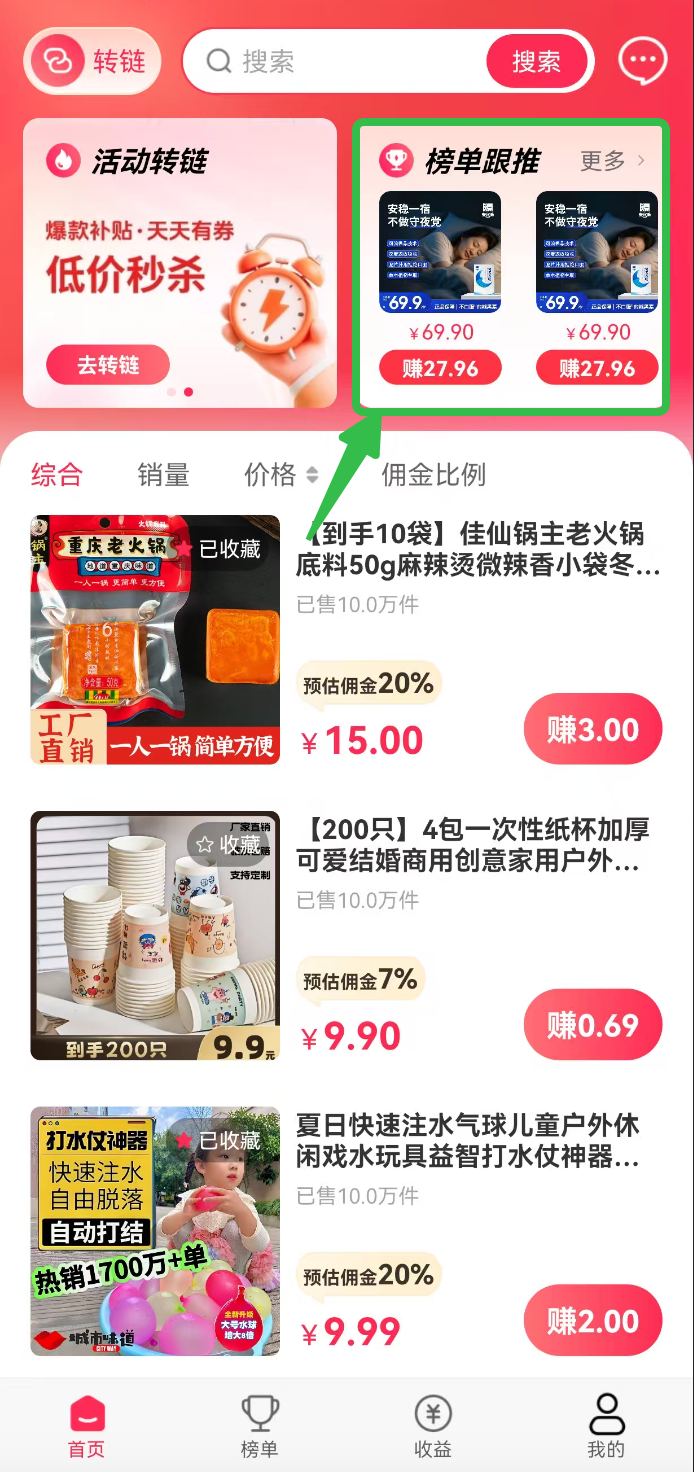Sort products by 佣金比例
Image resolution: width=694 pixels, height=1472 pixels.
tap(433, 475)
